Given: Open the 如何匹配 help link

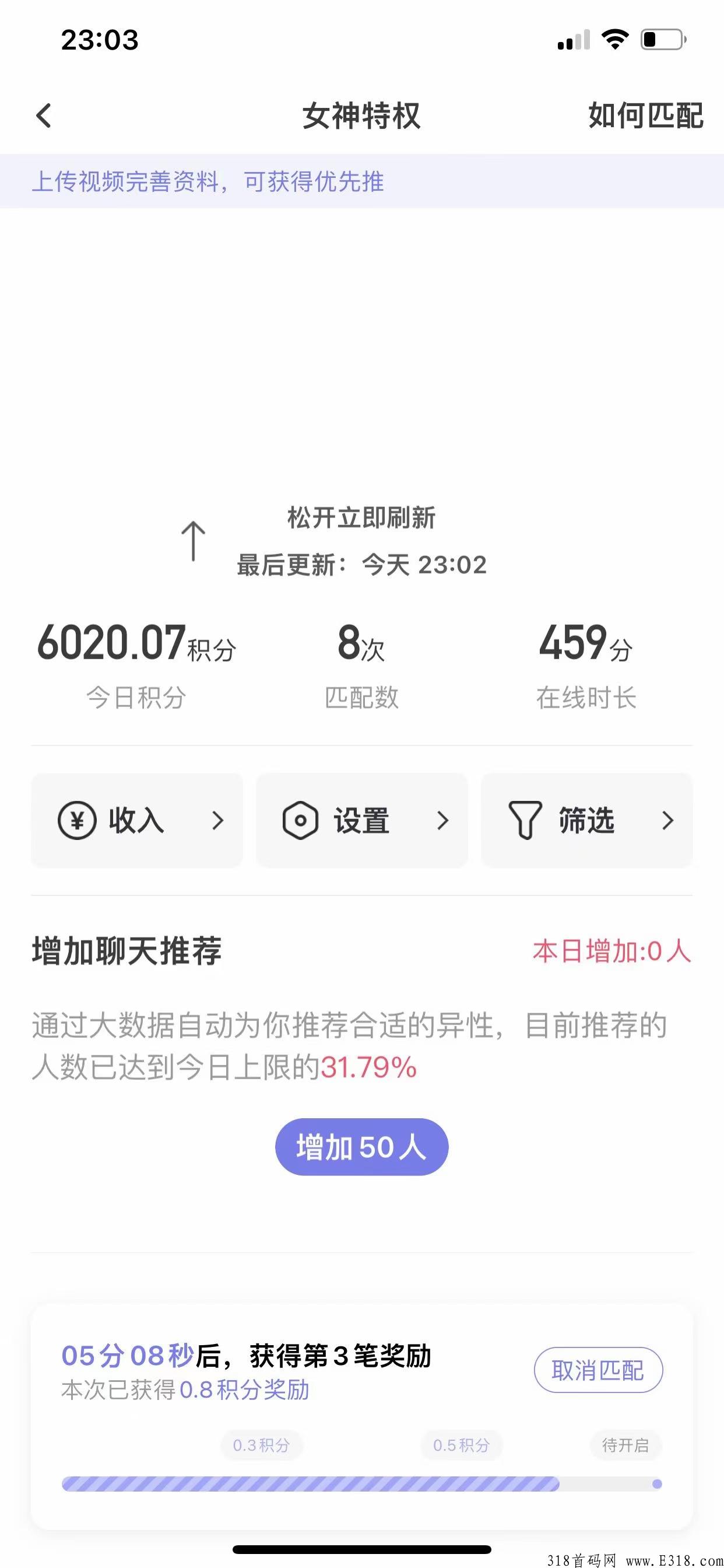Looking at the screenshot, I should coord(645,116).
